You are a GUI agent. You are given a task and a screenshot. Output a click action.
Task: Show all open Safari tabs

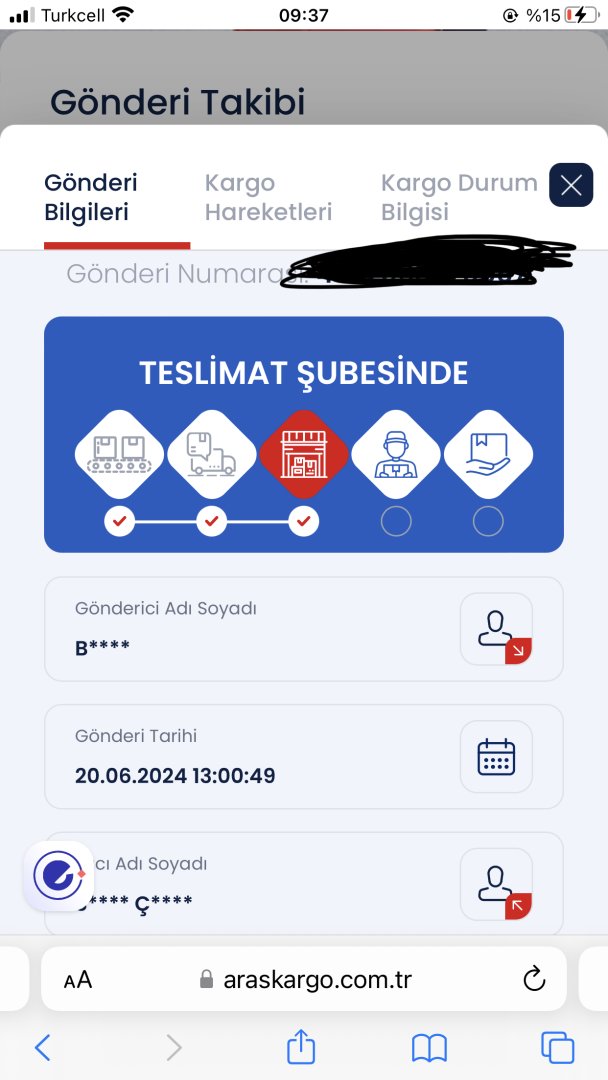pos(557,1047)
